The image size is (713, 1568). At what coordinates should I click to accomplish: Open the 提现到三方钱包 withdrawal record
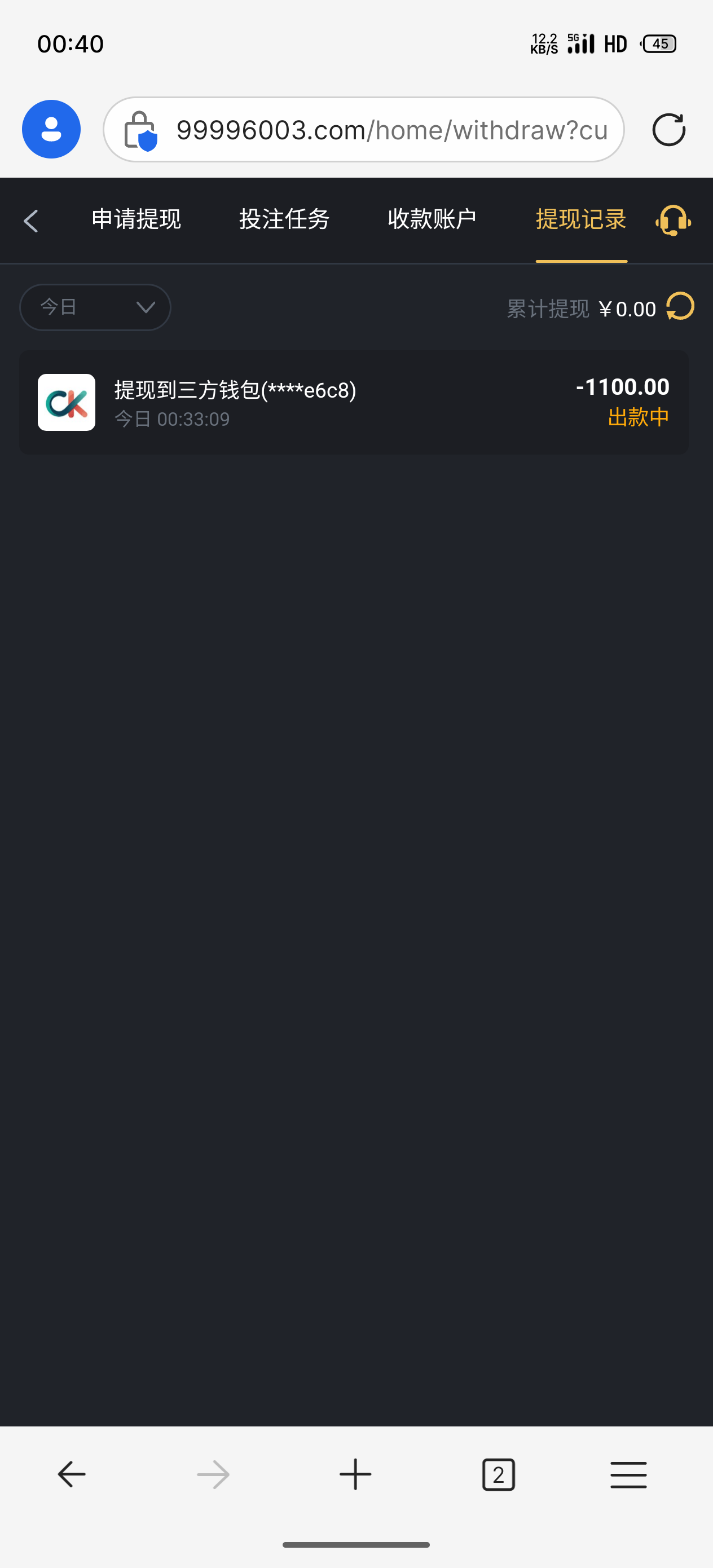(x=353, y=402)
